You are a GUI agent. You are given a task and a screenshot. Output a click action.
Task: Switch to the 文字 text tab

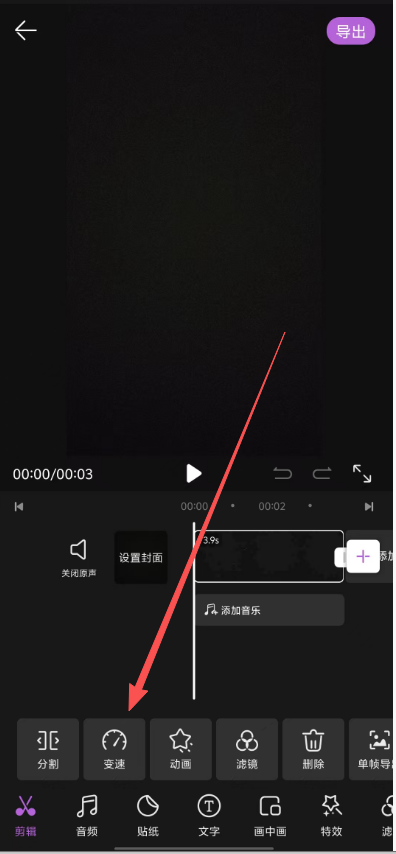pyautogui.click(x=209, y=815)
